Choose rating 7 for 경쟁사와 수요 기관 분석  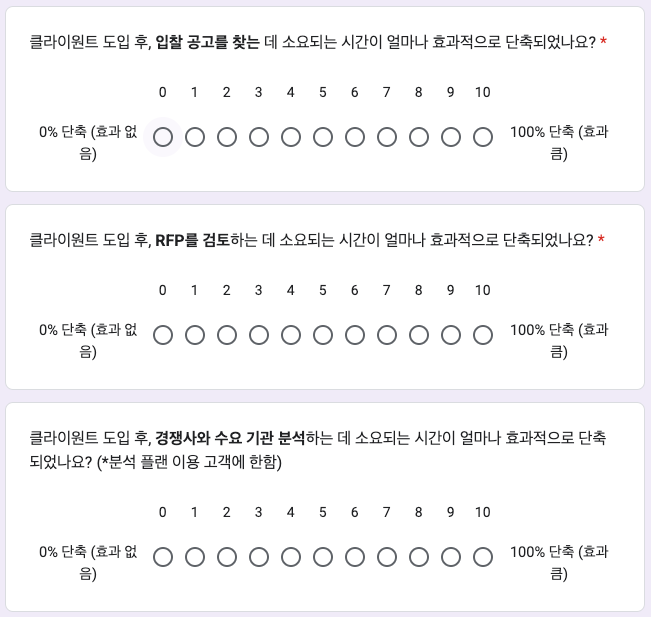387,557
